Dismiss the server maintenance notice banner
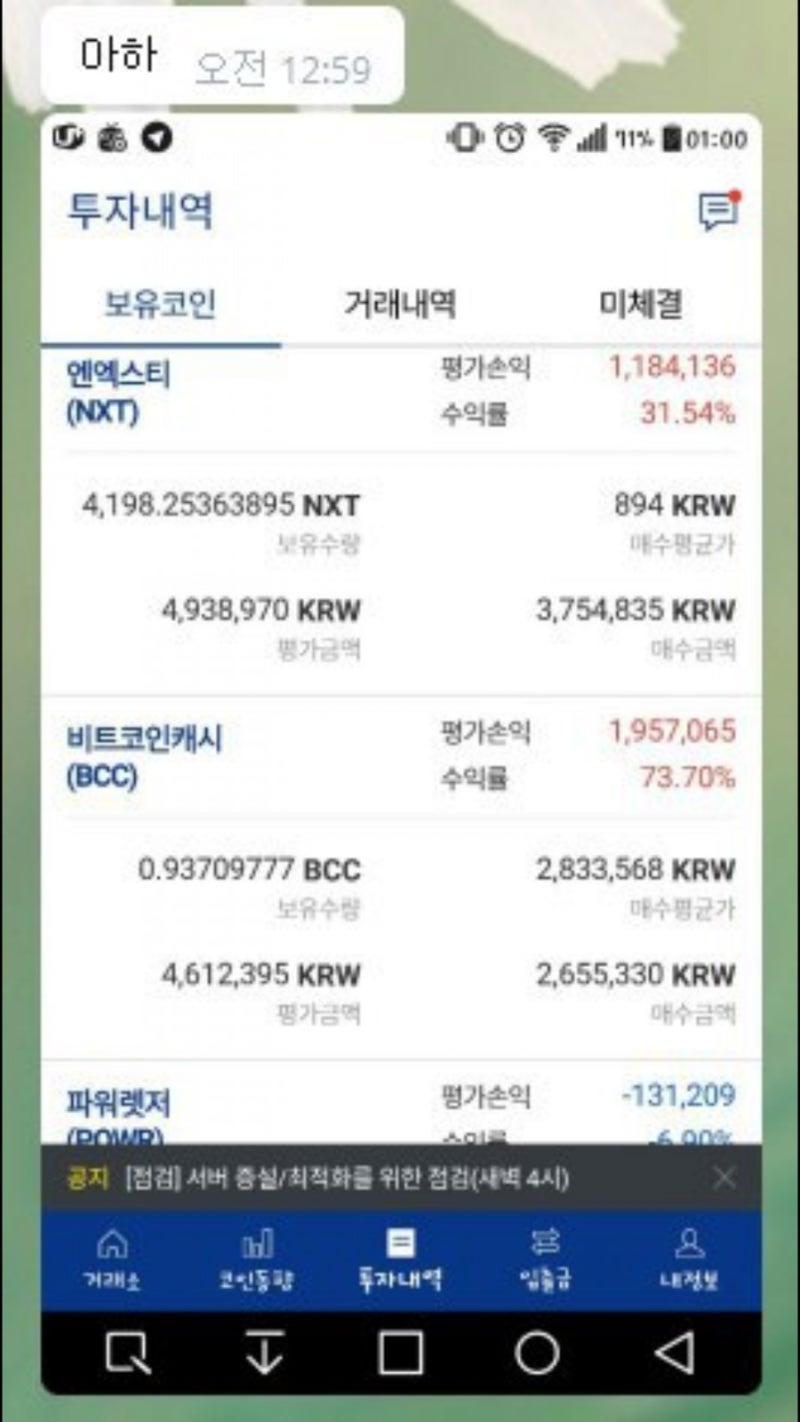Image resolution: width=800 pixels, height=1422 pixels. (x=724, y=1178)
